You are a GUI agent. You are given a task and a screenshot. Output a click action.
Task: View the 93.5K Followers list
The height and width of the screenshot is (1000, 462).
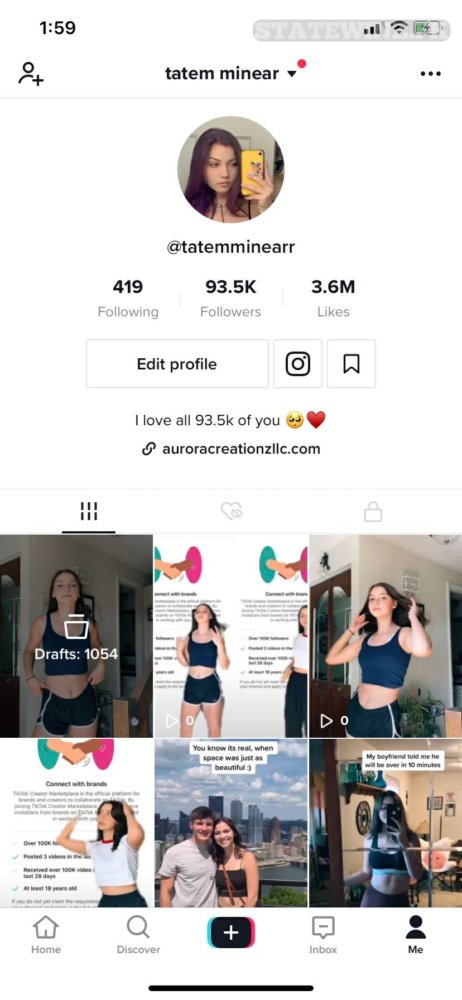click(230, 298)
